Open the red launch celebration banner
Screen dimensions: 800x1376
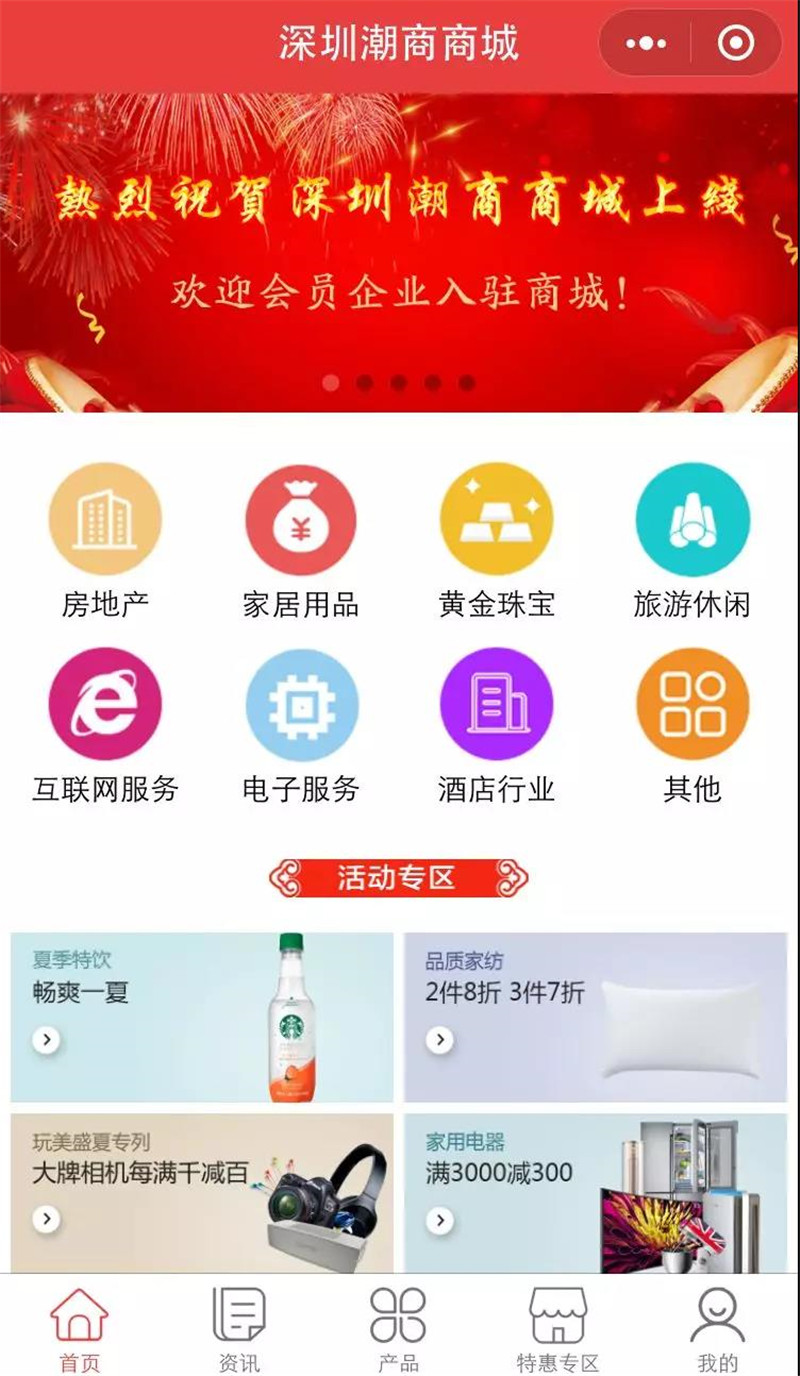[x=400, y=252]
